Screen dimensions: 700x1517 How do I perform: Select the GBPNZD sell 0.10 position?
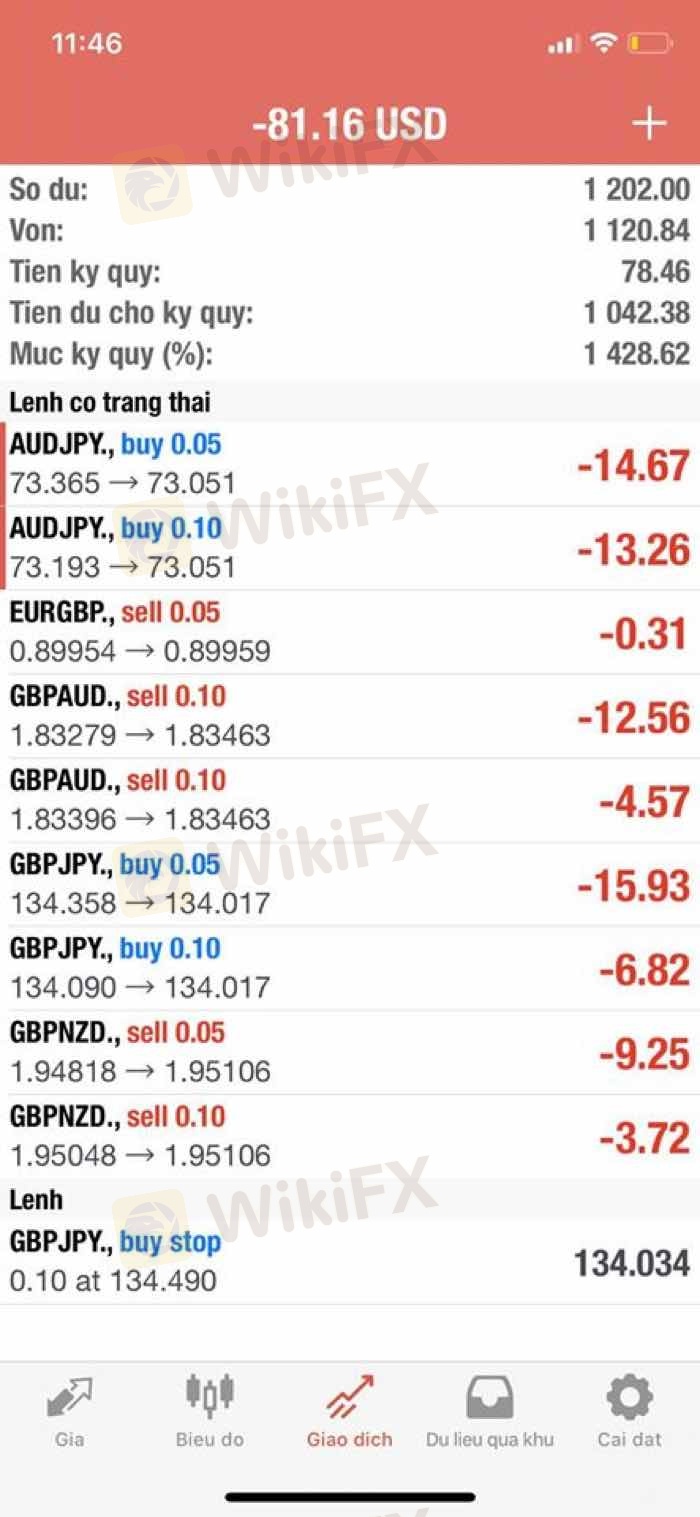point(350,1136)
